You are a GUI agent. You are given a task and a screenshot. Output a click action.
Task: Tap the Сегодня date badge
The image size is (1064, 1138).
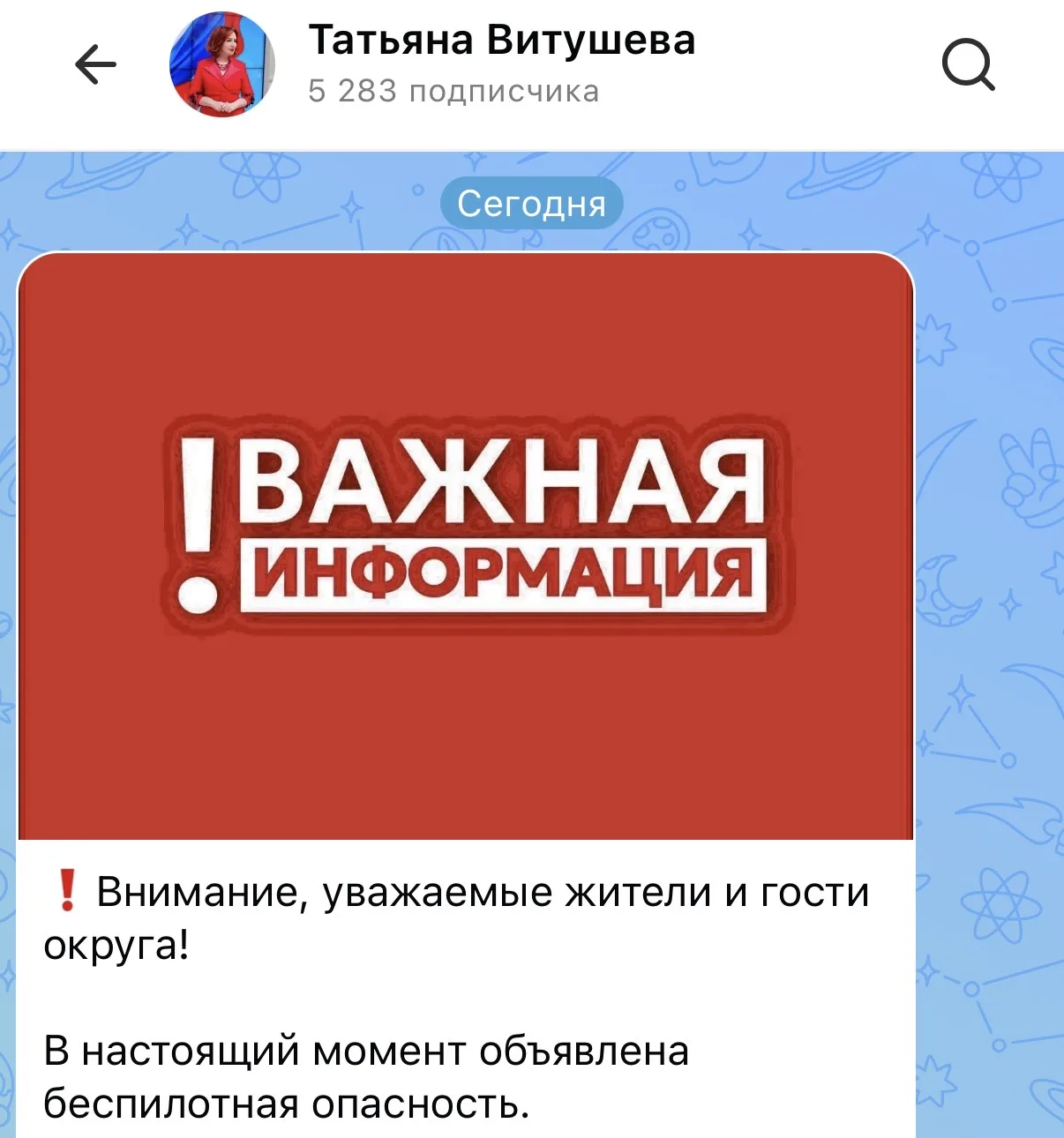pos(532,204)
